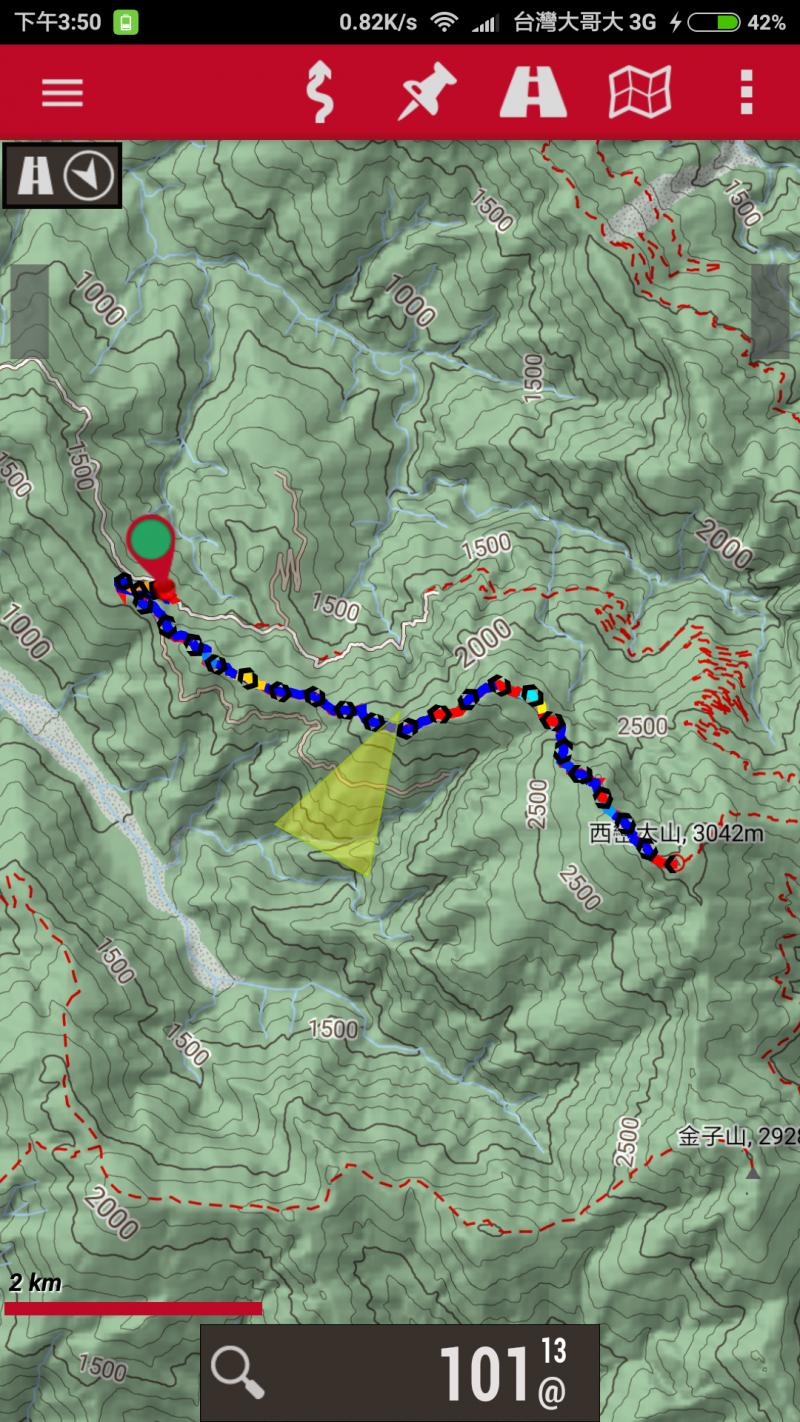Screen dimensions: 800x1422
Task: Open the road routes icon
Action: pos(533,93)
